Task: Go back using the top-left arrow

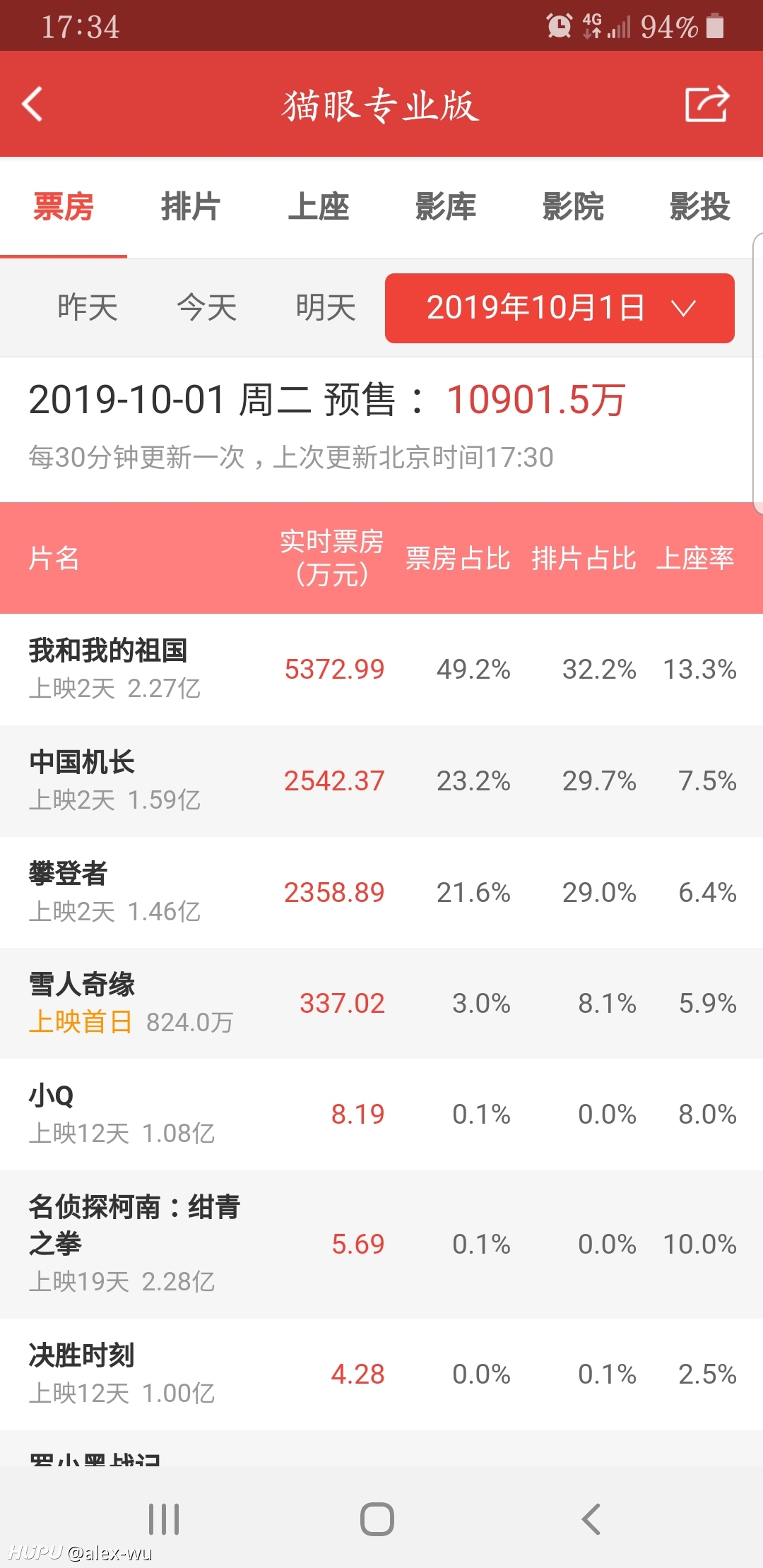Action: coord(32,105)
